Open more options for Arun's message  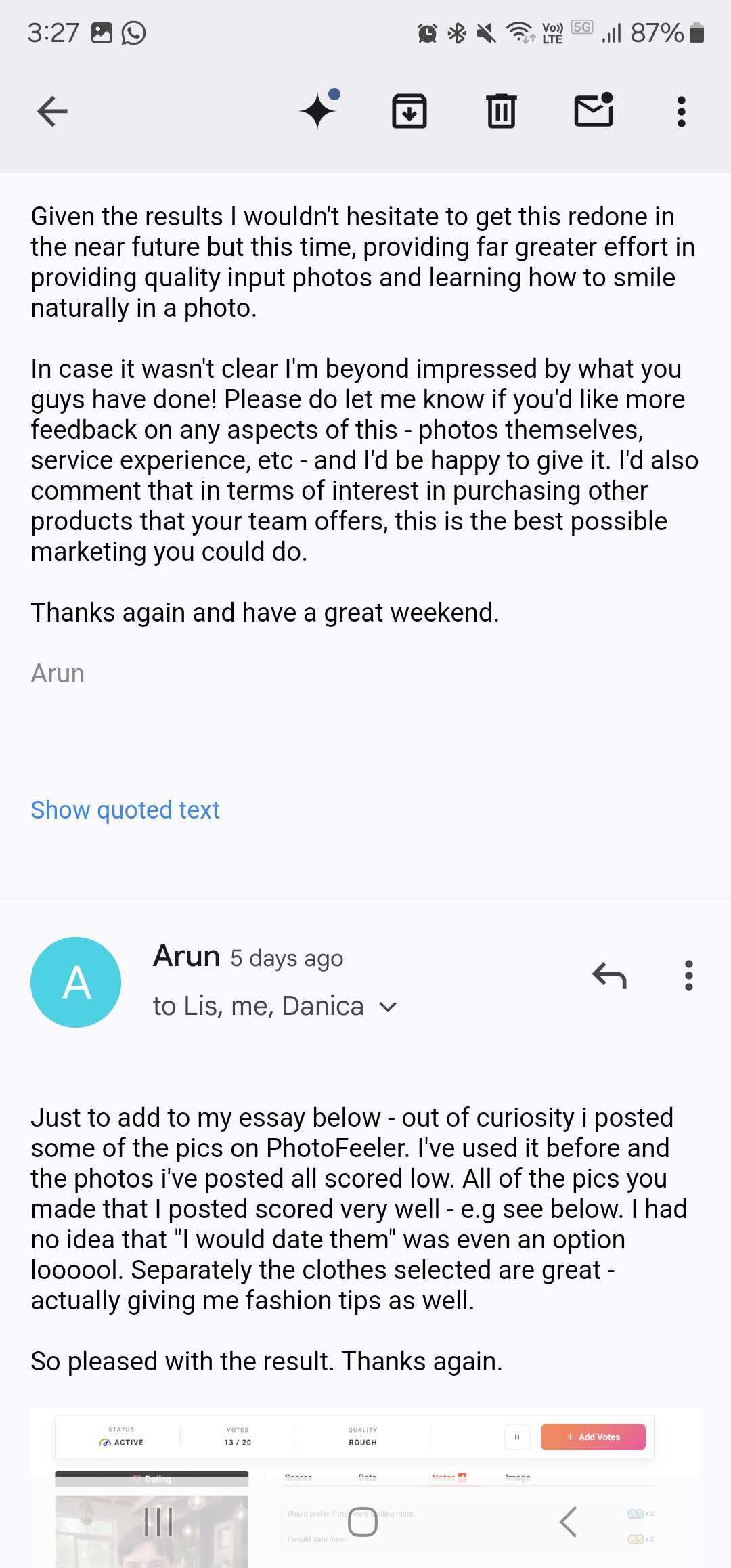pos(689,976)
